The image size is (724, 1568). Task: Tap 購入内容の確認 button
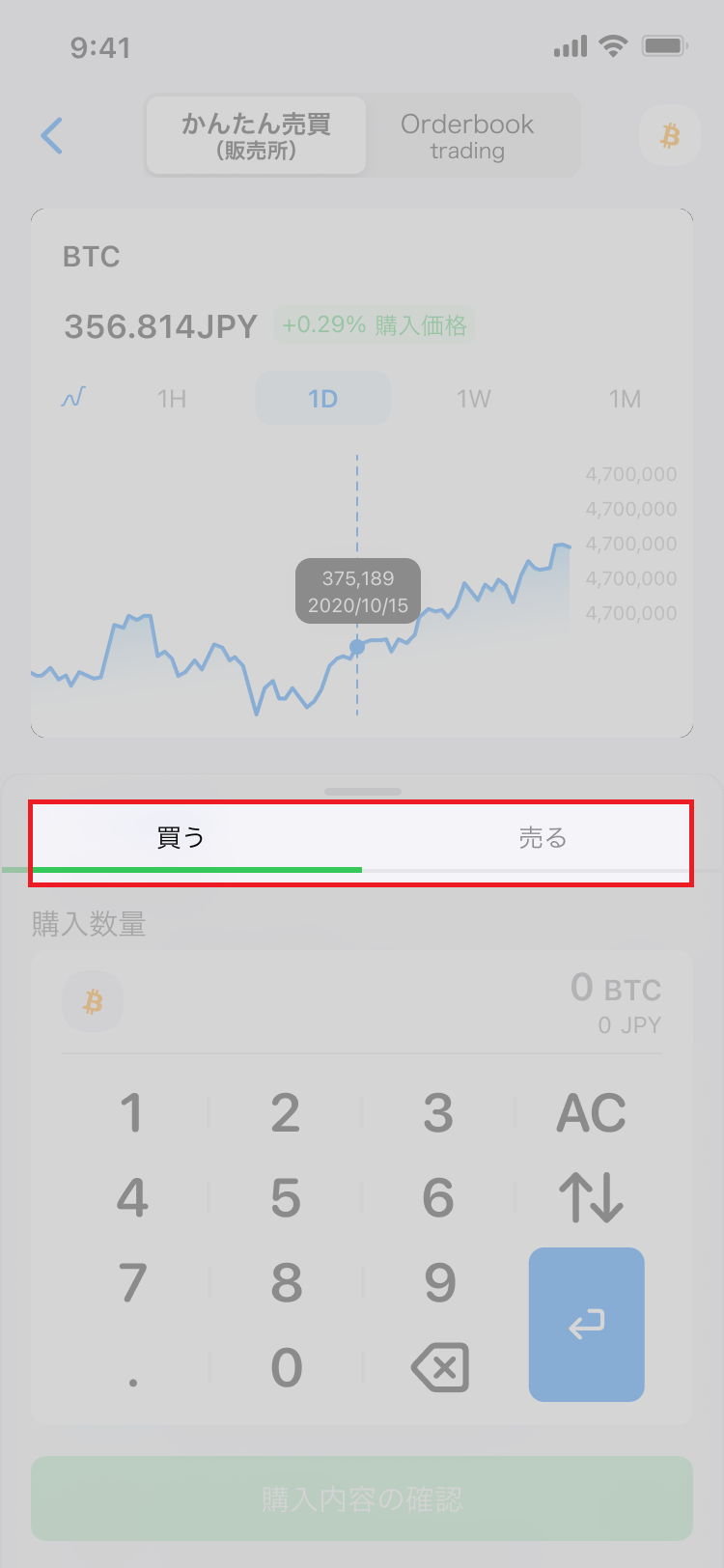(362, 1498)
